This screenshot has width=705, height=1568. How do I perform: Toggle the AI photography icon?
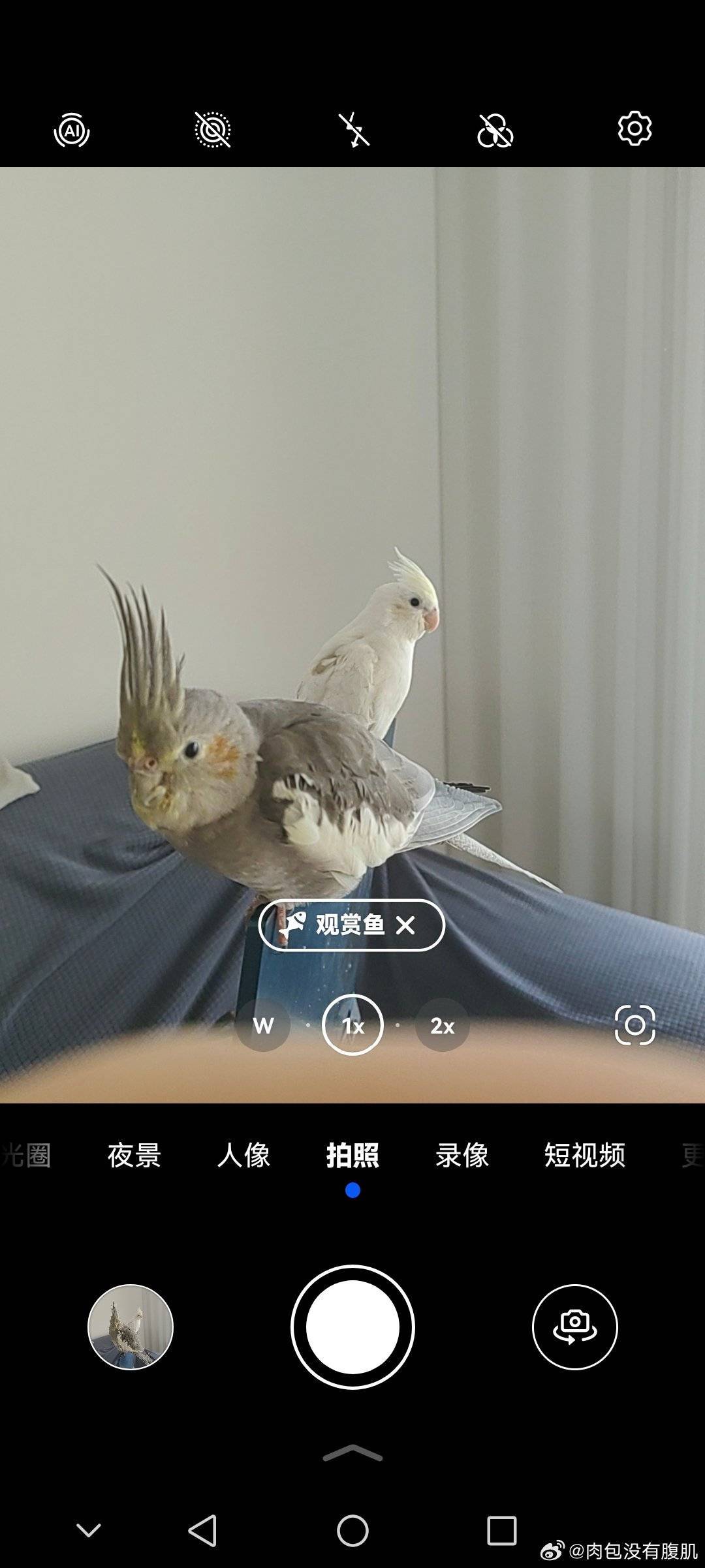pos(72,130)
